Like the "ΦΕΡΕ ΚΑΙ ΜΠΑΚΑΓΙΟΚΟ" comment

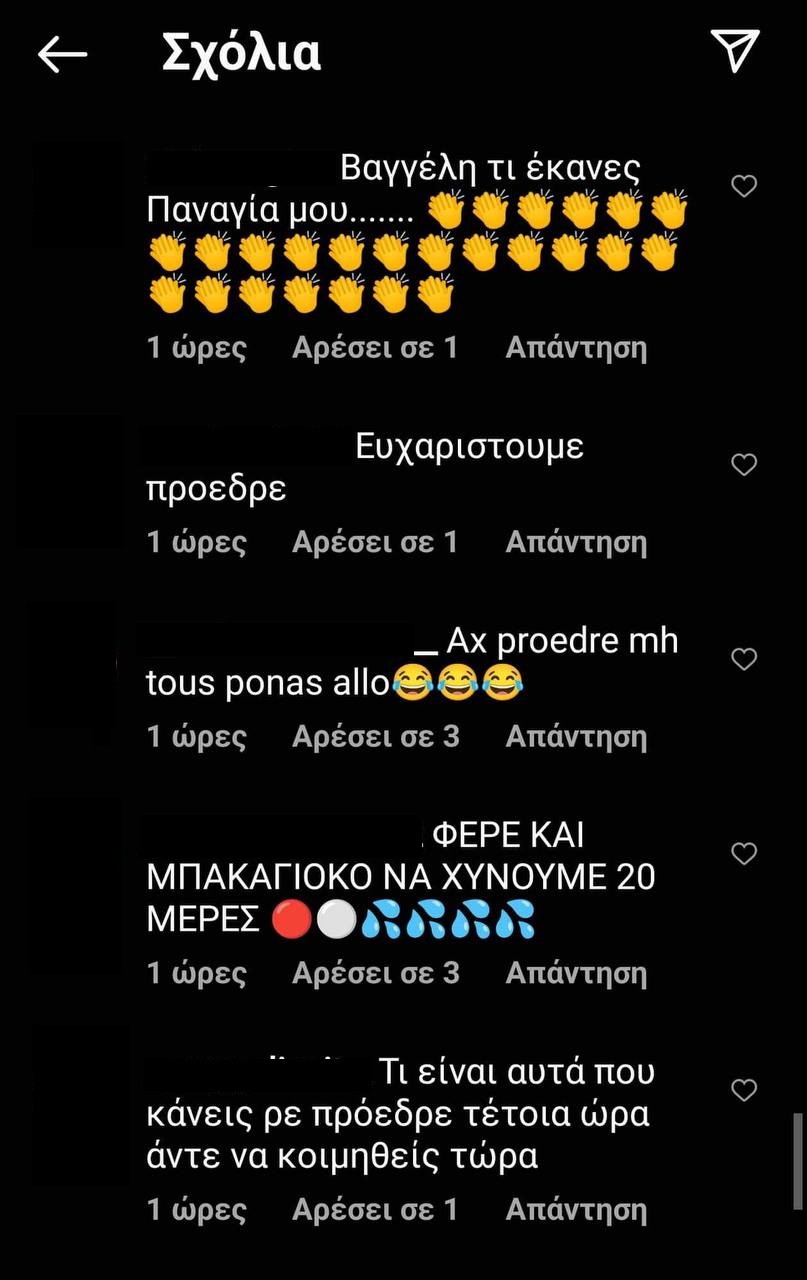(x=744, y=854)
